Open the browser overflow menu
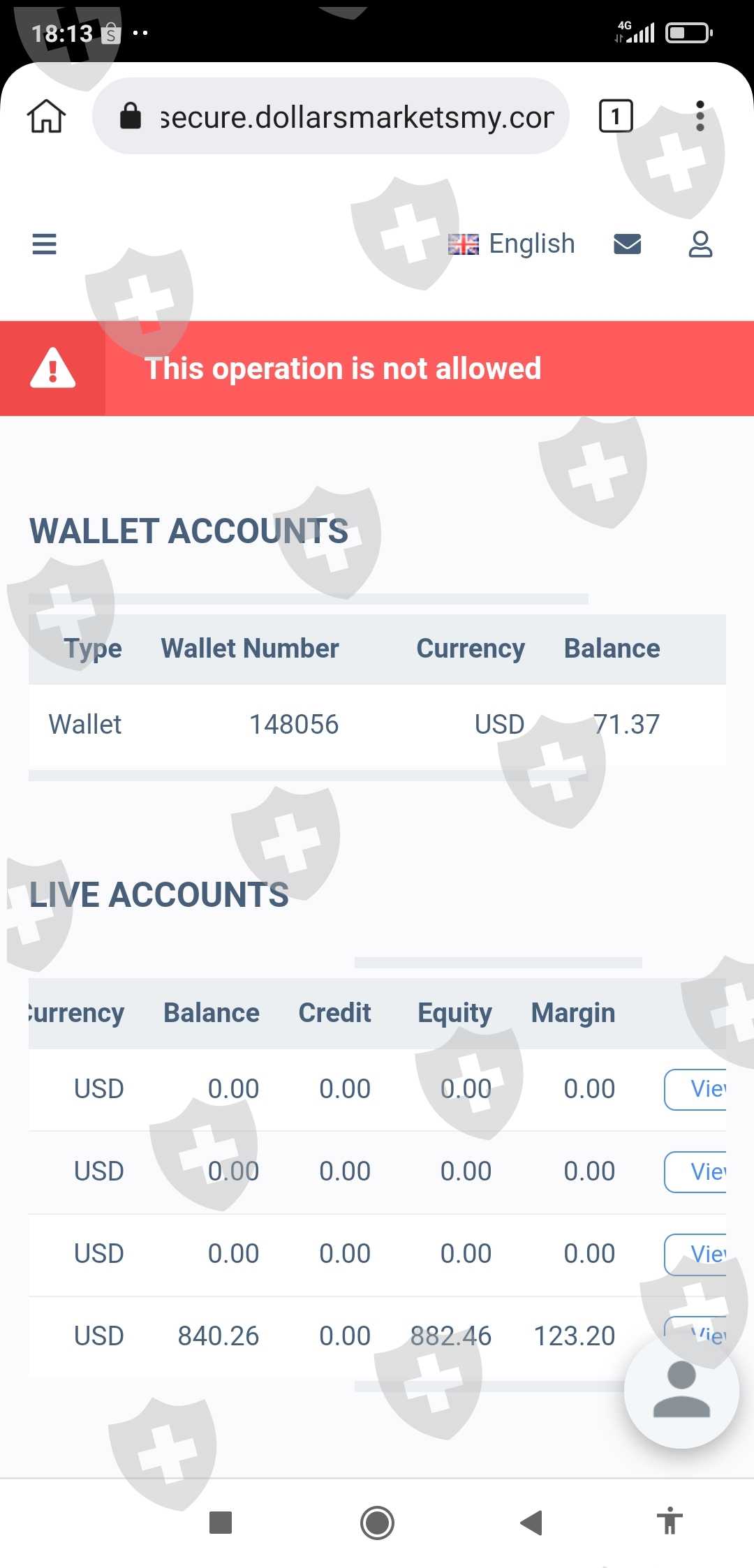Image resolution: width=754 pixels, height=1568 pixels. tap(700, 116)
